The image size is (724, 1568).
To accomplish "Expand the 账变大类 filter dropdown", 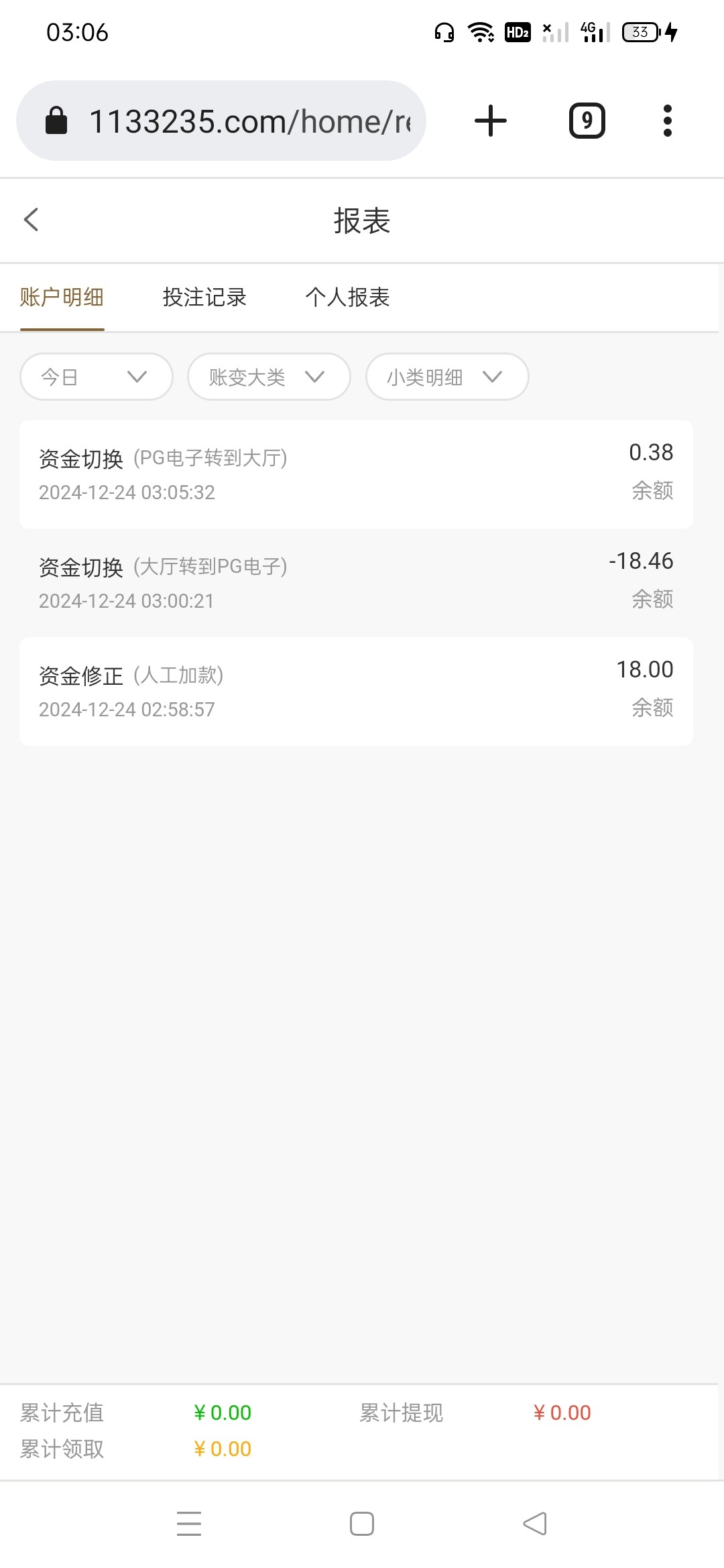I will coord(269,377).
